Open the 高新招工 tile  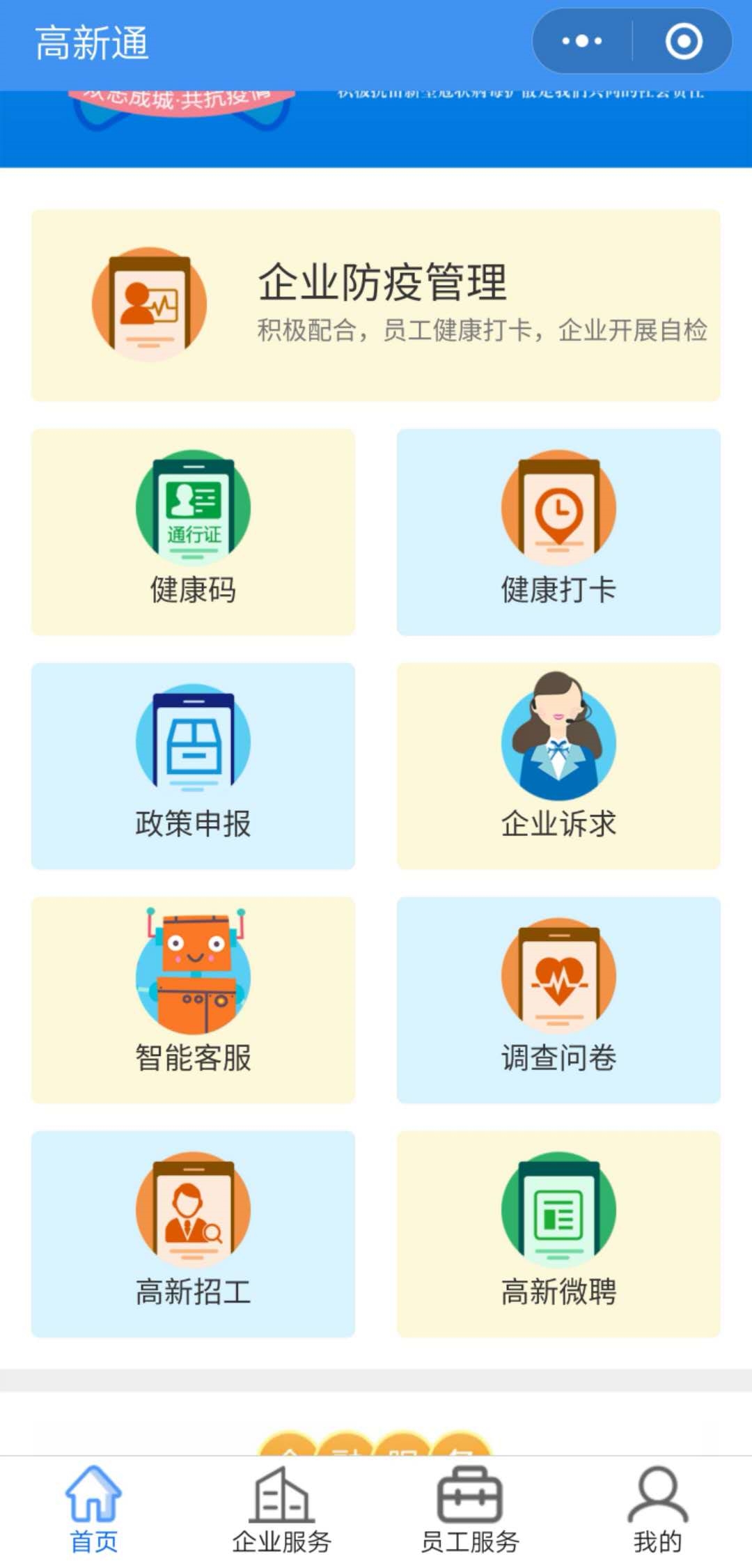pos(193,1234)
